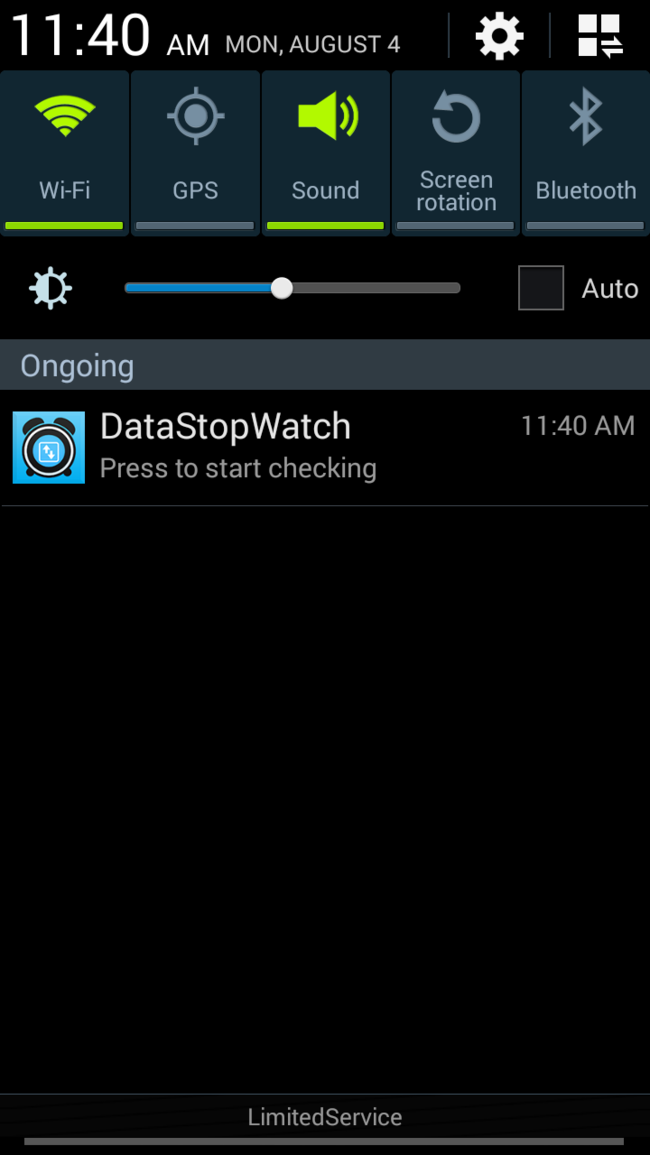Tap the brightness slider track

[x=293, y=288]
